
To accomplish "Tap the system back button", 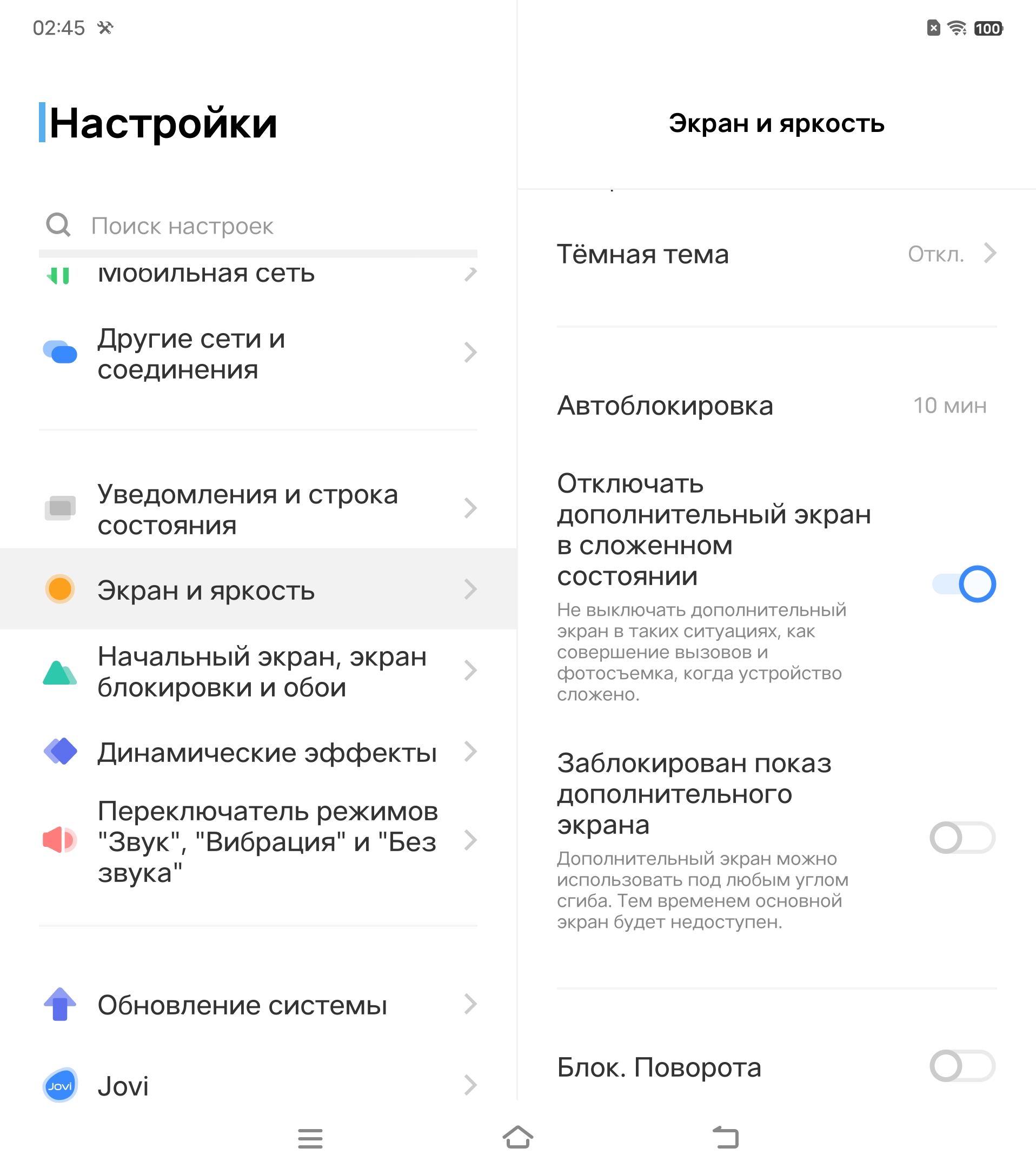I will pos(726,1137).
